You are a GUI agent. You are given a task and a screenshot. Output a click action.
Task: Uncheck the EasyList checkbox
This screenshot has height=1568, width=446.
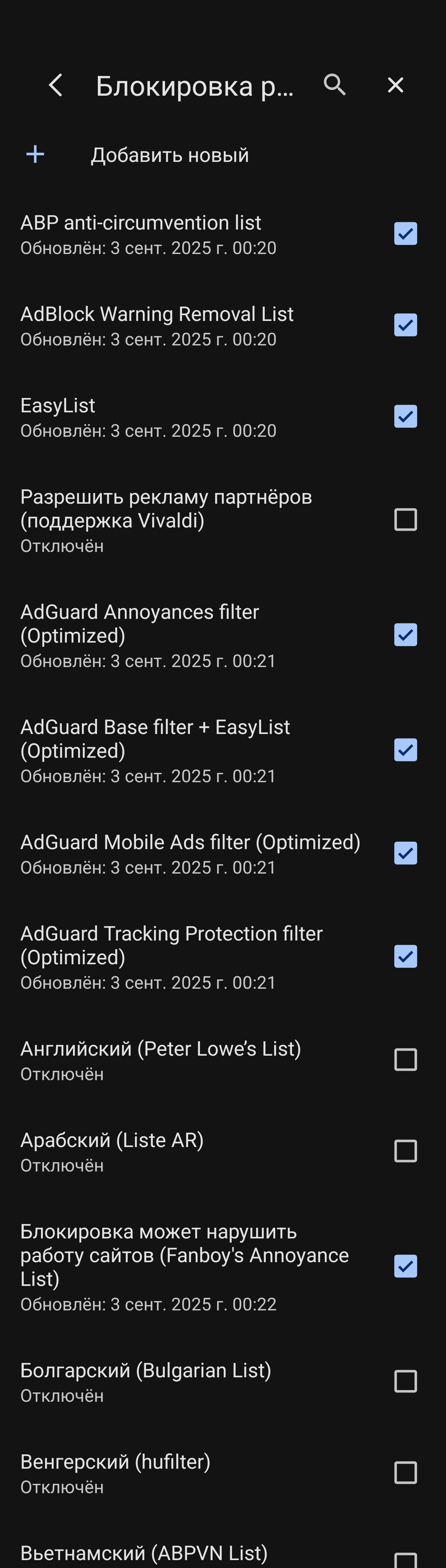coord(405,416)
